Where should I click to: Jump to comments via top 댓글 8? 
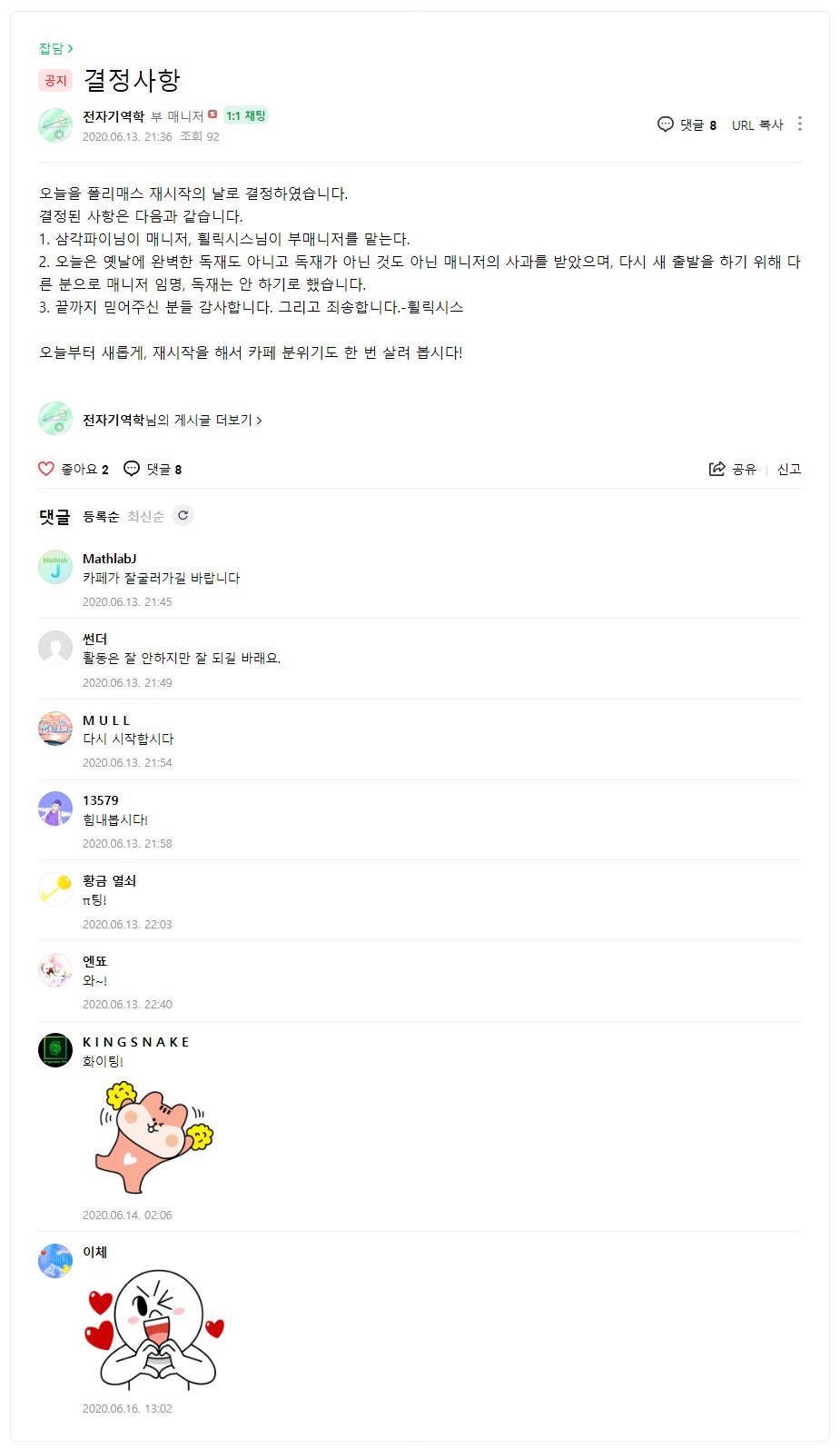pos(687,124)
